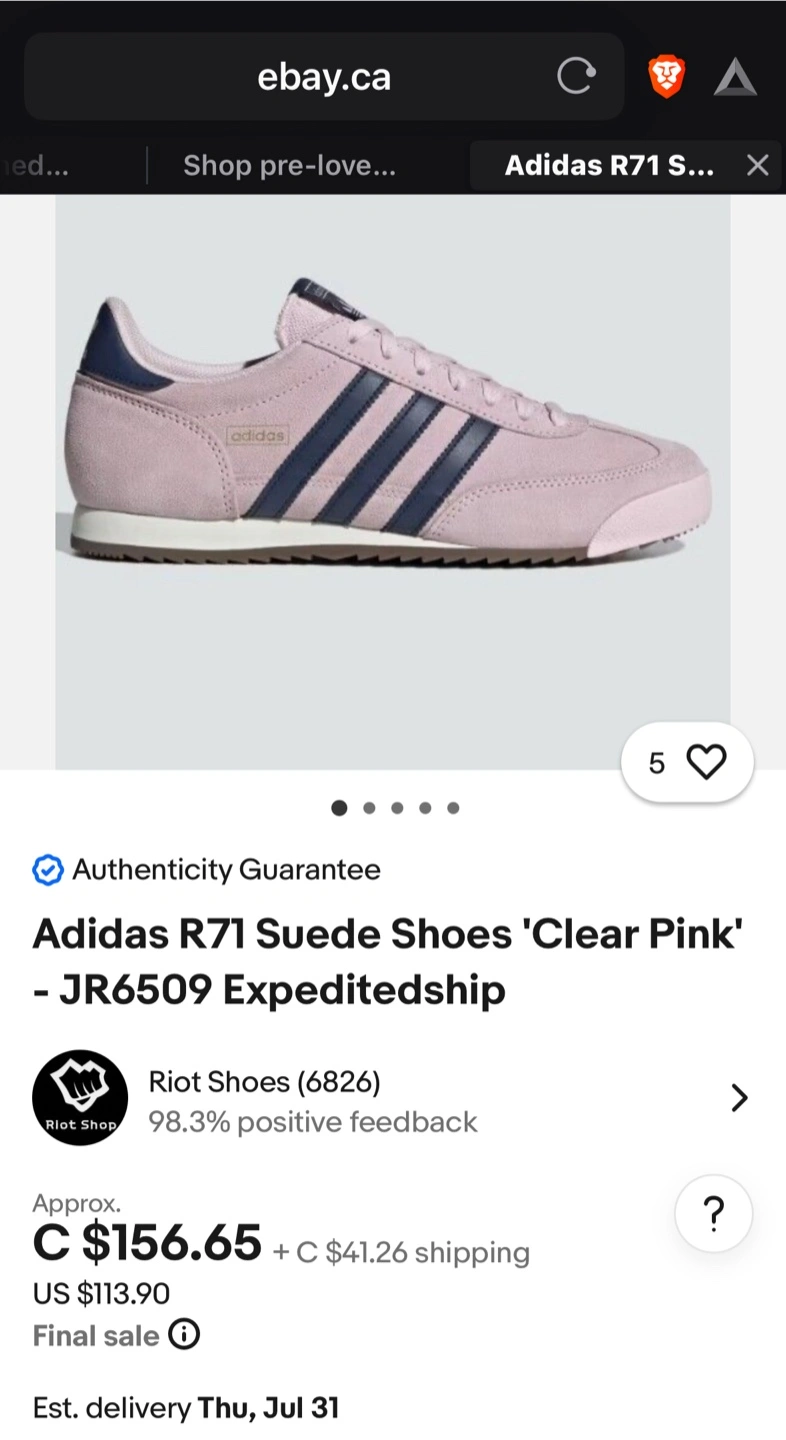
Task: Tap the ebay.ca address bar
Action: [324, 77]
